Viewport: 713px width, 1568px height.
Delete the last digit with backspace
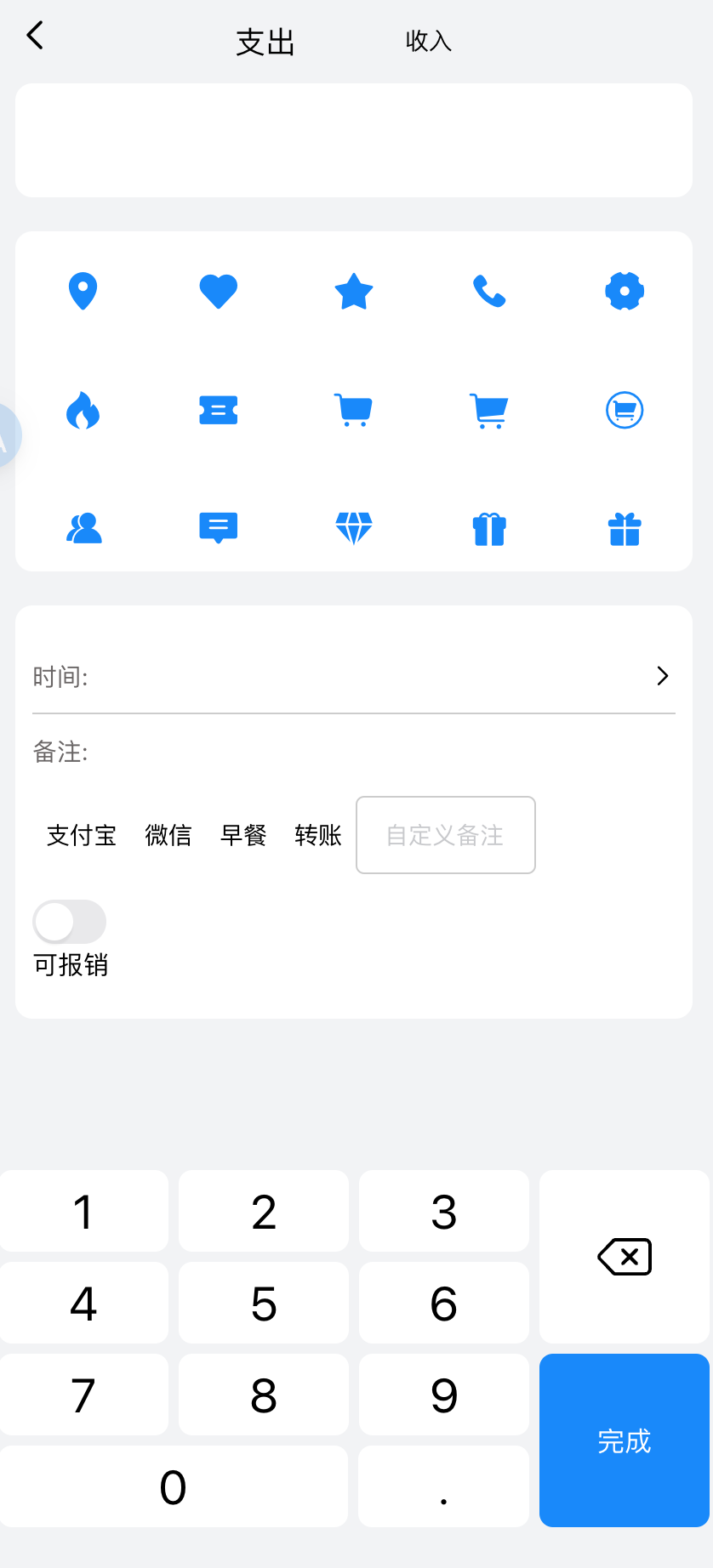(625, 1257)
